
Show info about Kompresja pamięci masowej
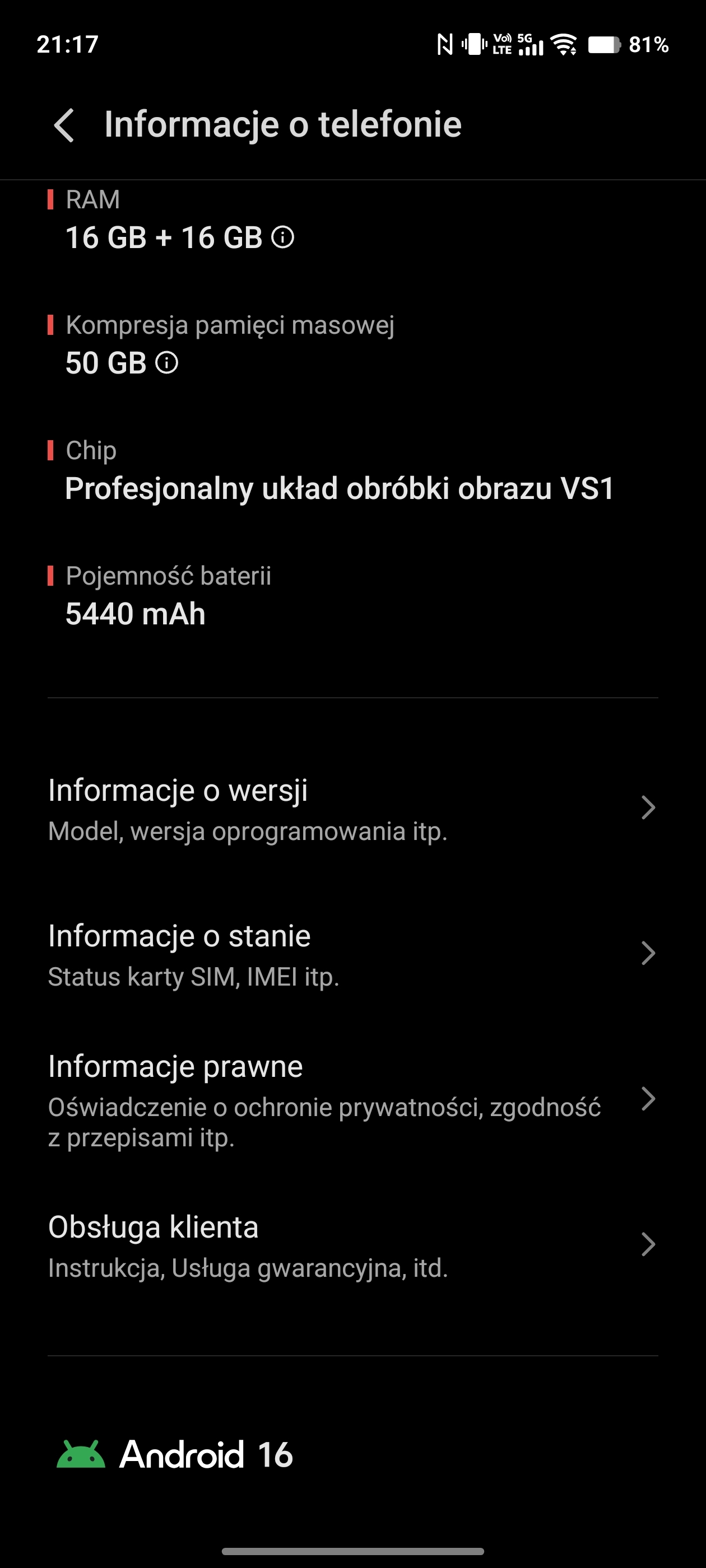[x=167, y=363]
